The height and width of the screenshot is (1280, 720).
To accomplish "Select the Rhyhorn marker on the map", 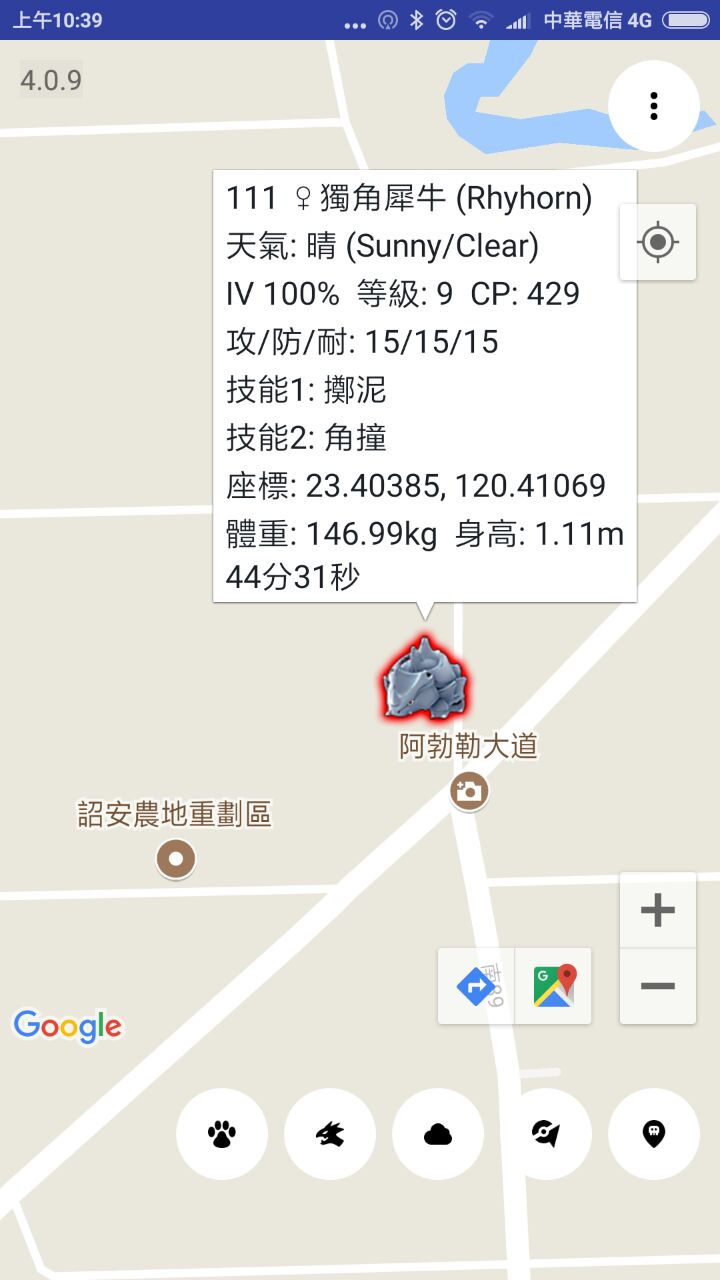I will (x=425, y=678).
